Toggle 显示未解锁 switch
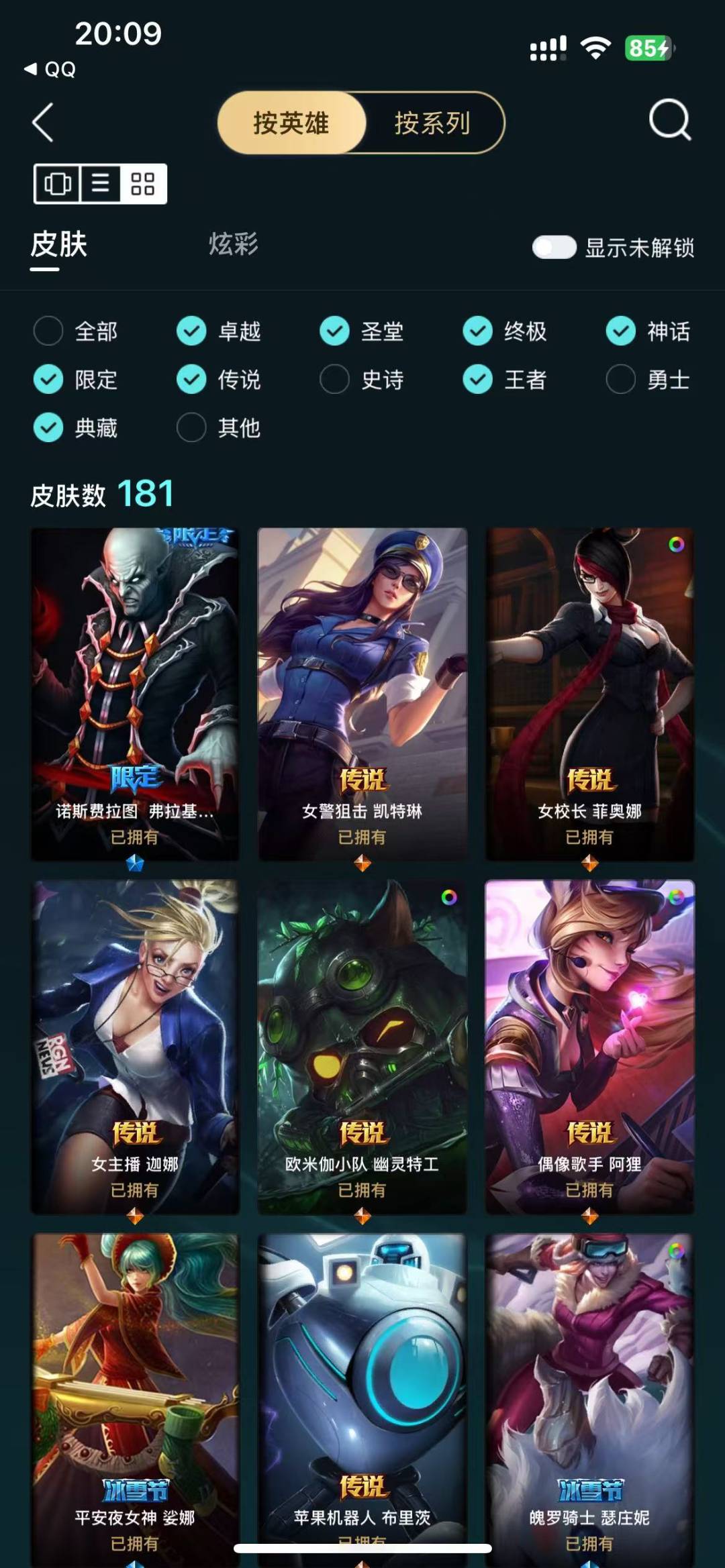725x1568 pixels. coord(554,247)
